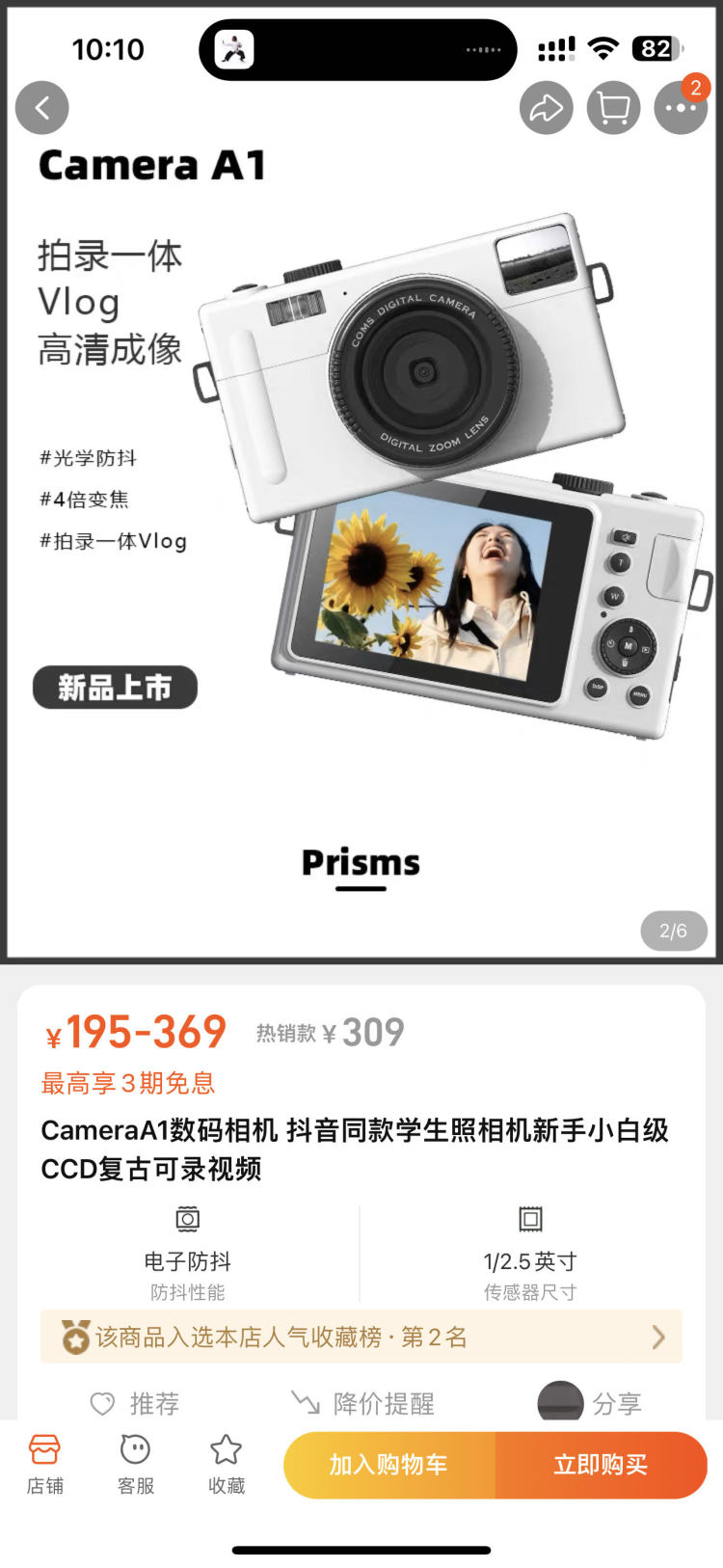Tap 加入购物车 to add to cart

tap(389, 1465)
